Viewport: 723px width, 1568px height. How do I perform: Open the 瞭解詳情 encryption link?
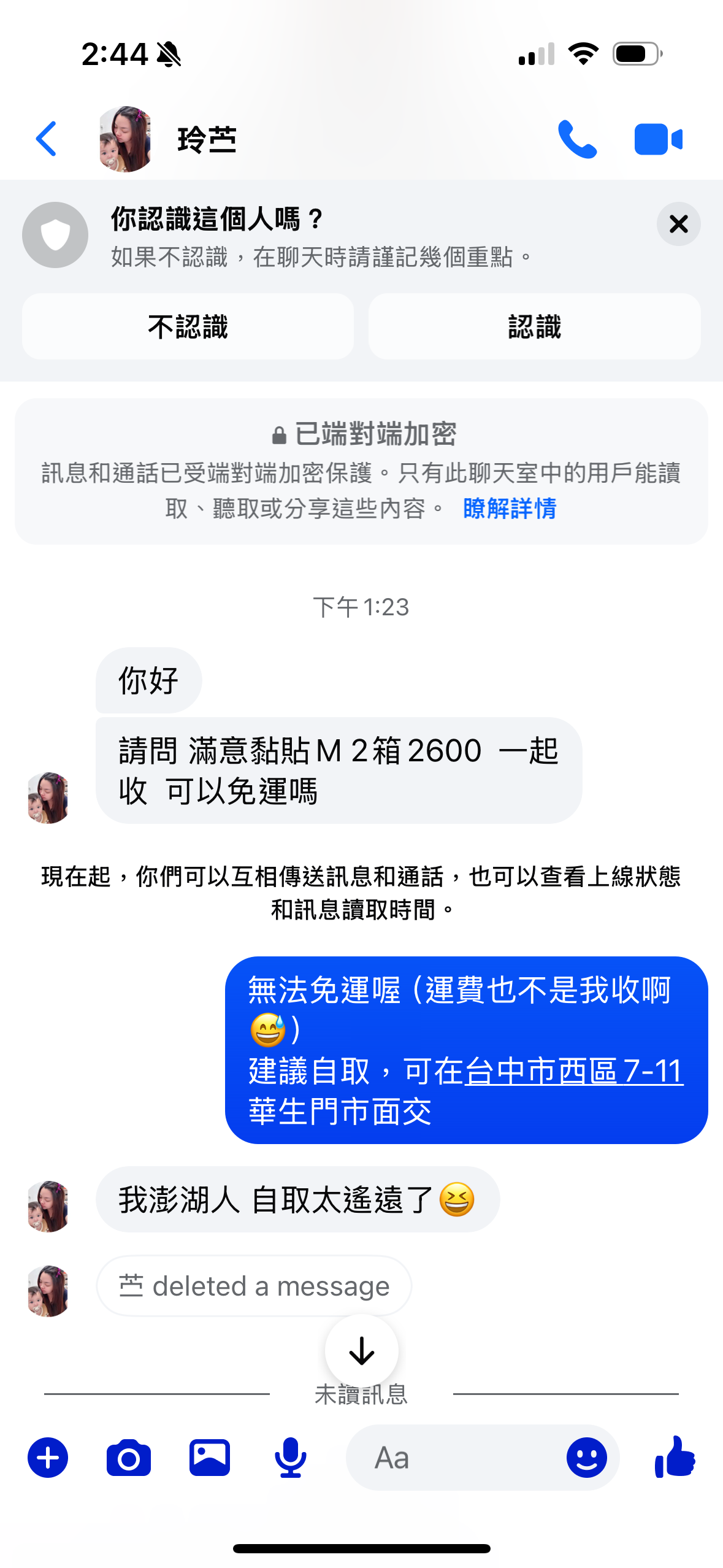510,509
